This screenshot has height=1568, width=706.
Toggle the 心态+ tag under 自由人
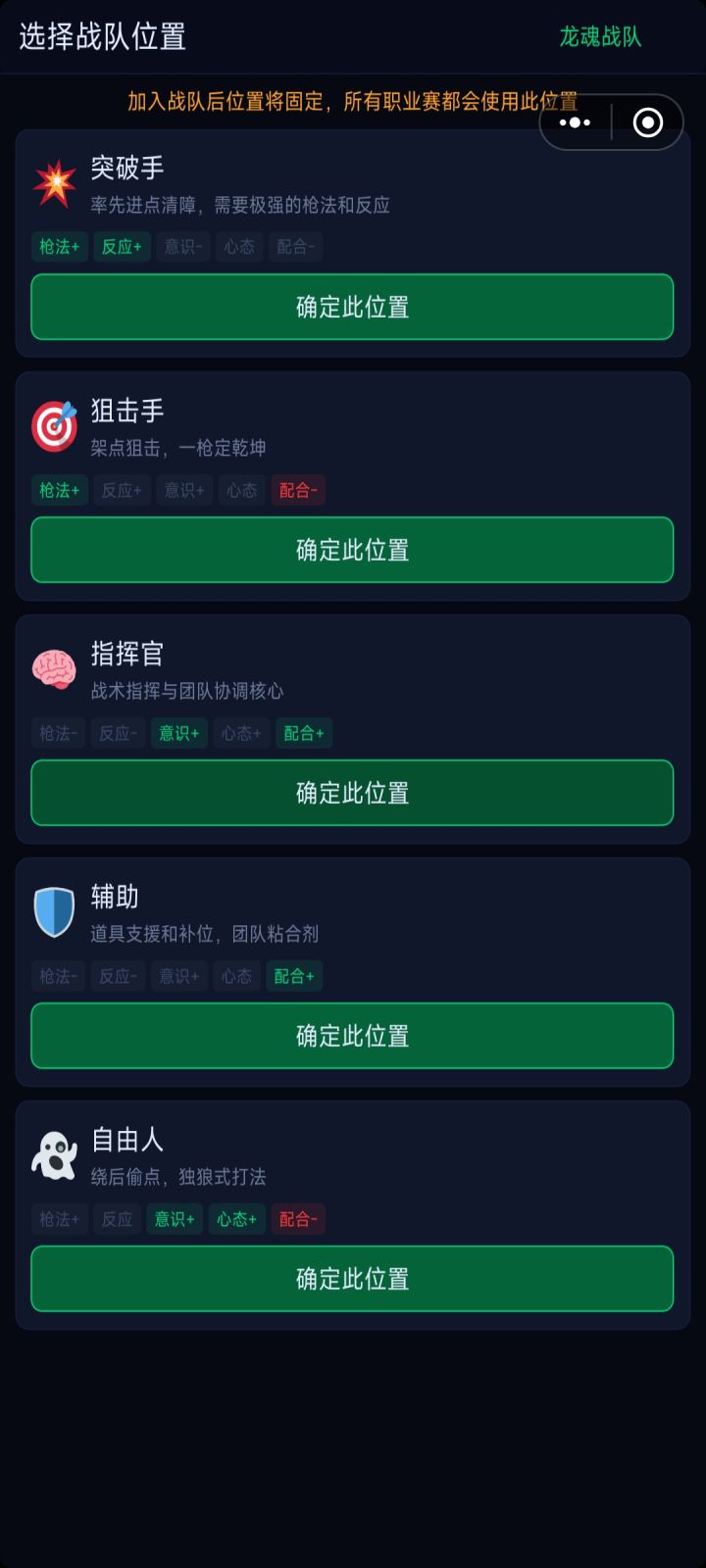pos(235,1219)
